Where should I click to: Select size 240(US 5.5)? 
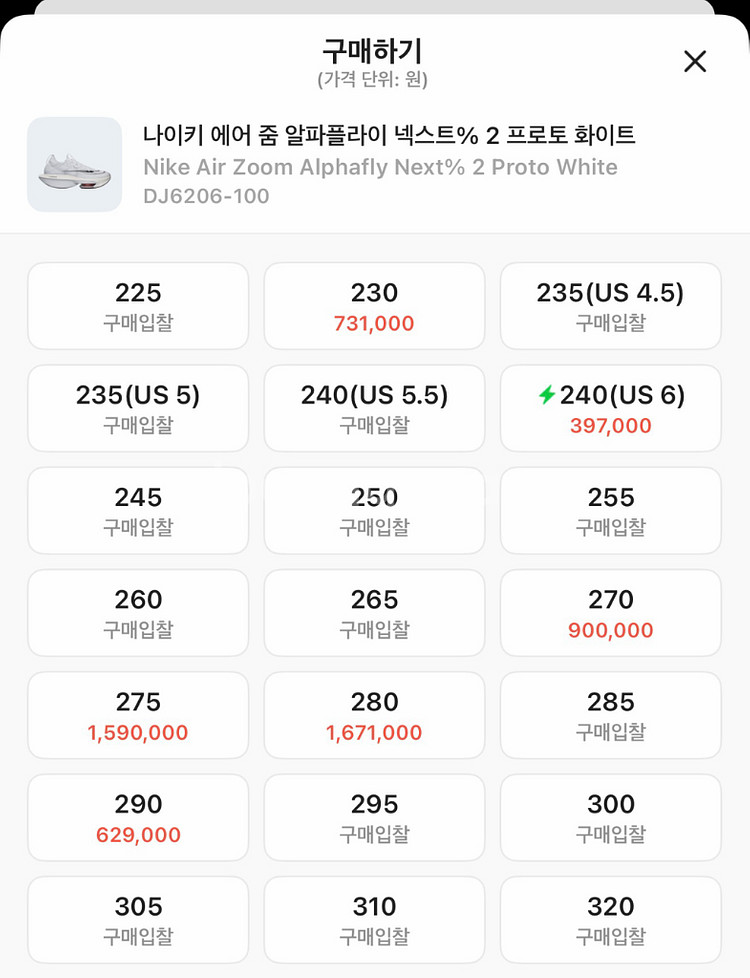(x=373, y=408)
